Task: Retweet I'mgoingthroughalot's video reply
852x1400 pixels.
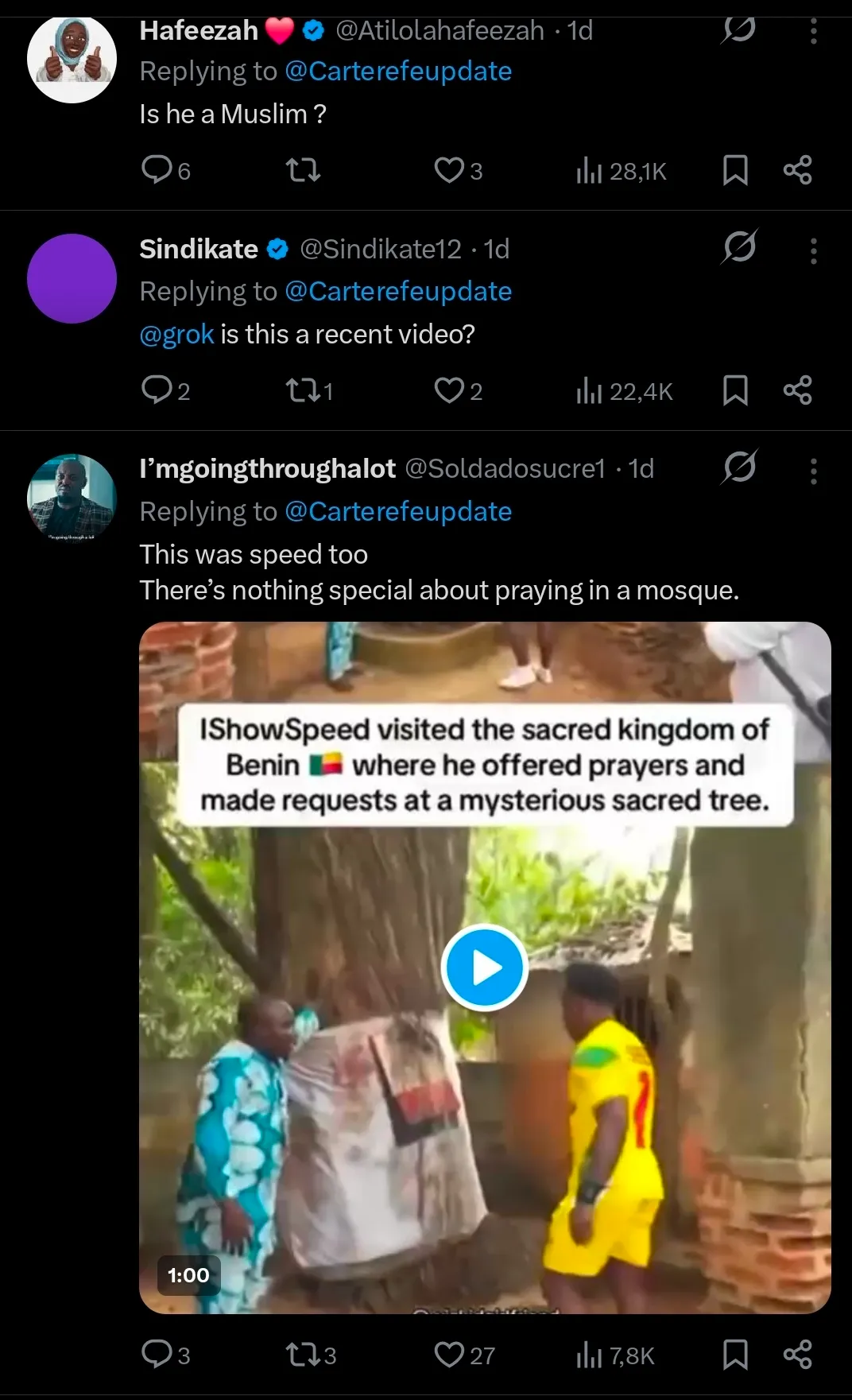Action: point(303,1354)
